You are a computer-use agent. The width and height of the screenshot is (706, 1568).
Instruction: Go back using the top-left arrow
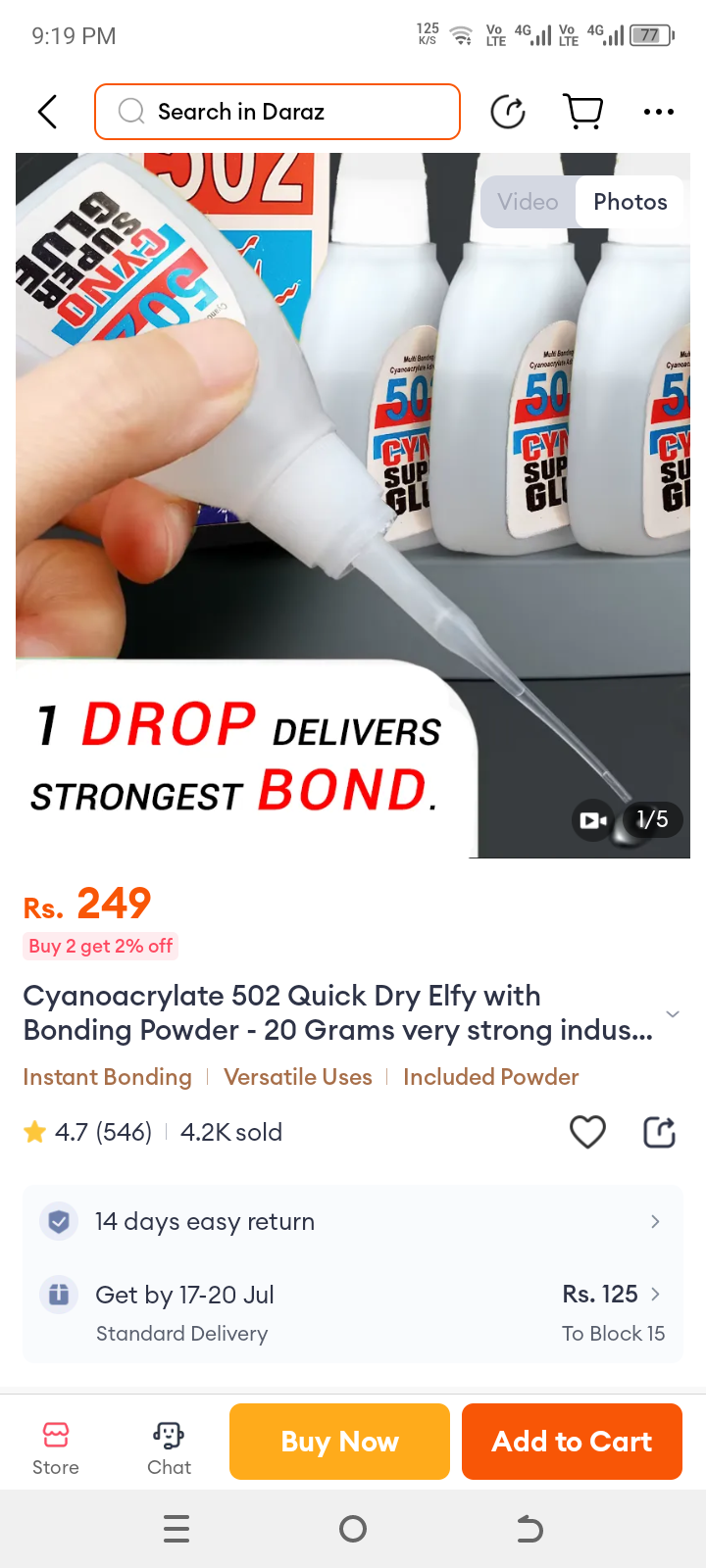[x=47, y=112]
